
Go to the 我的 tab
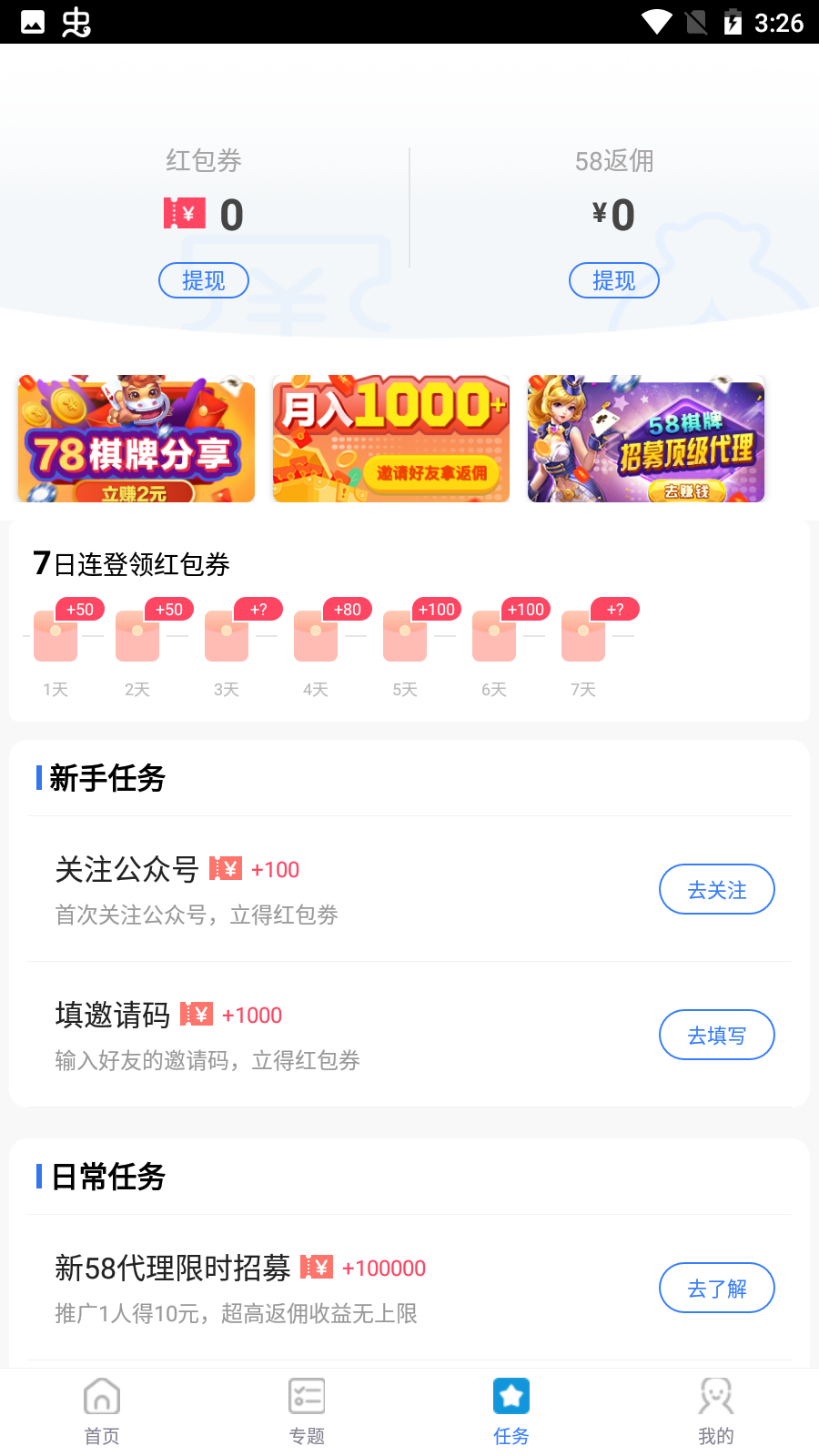pos(716,1410)
